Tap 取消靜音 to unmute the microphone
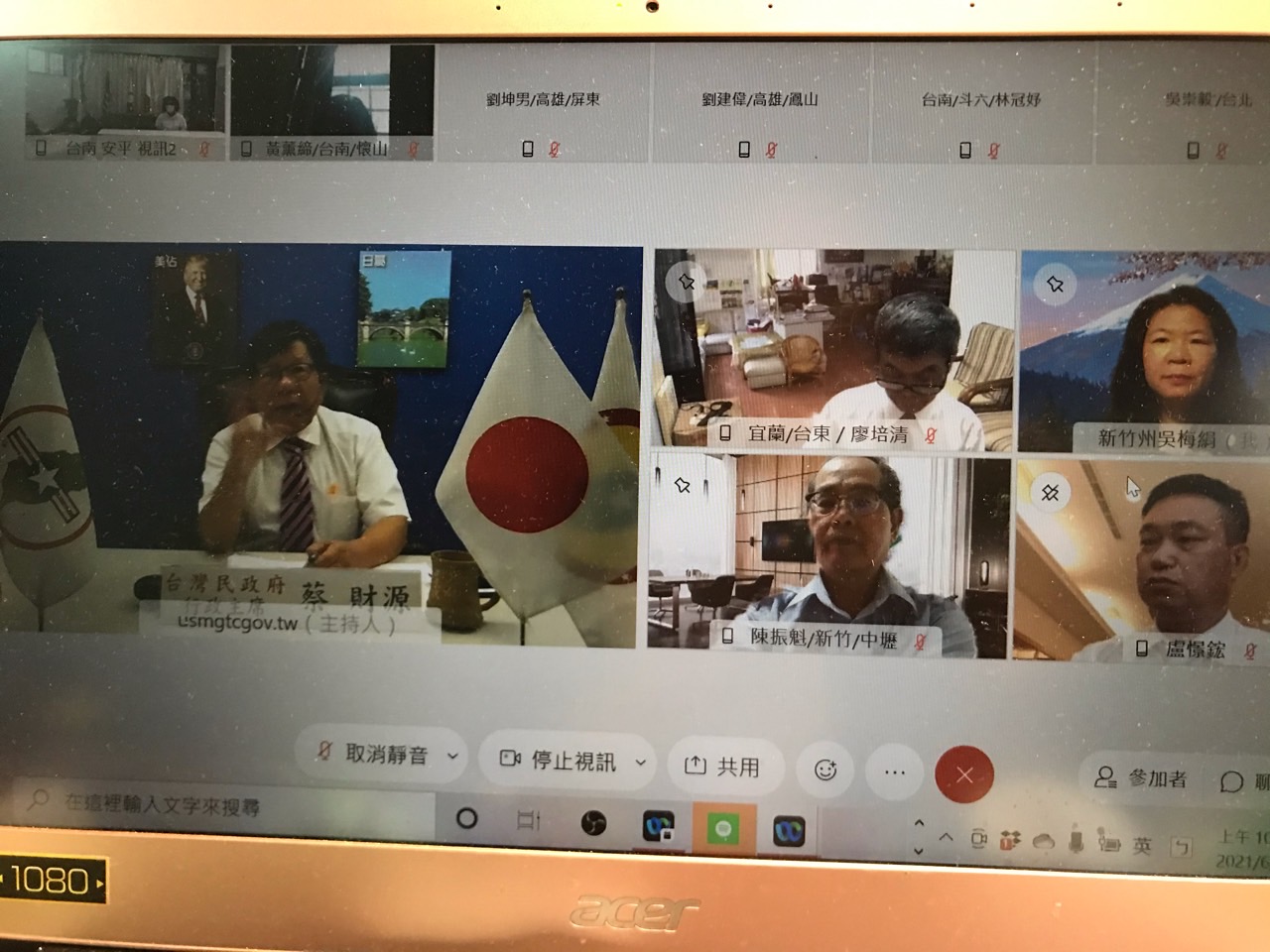Screen dimensions: 1270x952 click(372, 755)
